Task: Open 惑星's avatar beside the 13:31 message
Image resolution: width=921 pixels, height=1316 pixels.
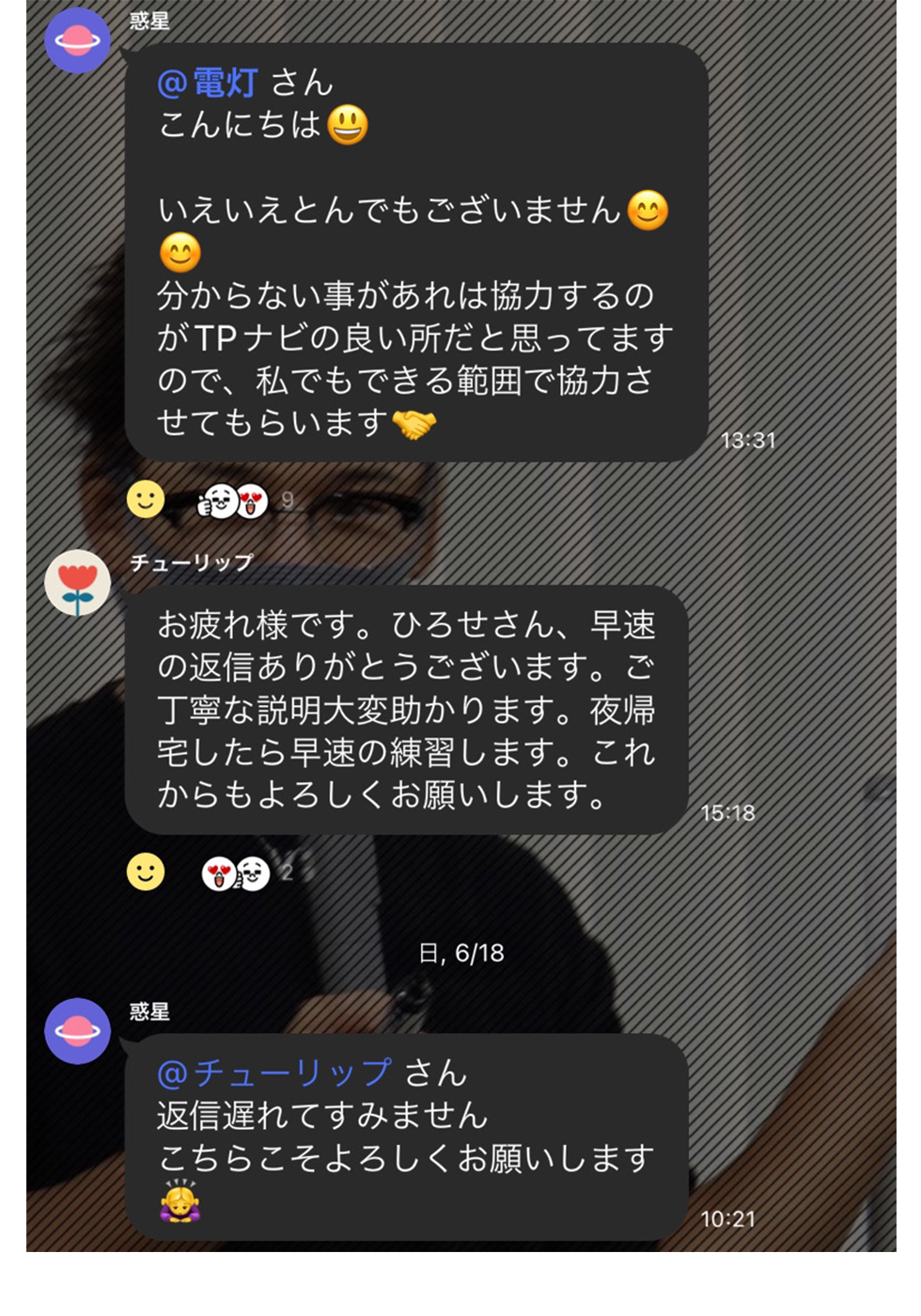Action: (x=78, y=40)
